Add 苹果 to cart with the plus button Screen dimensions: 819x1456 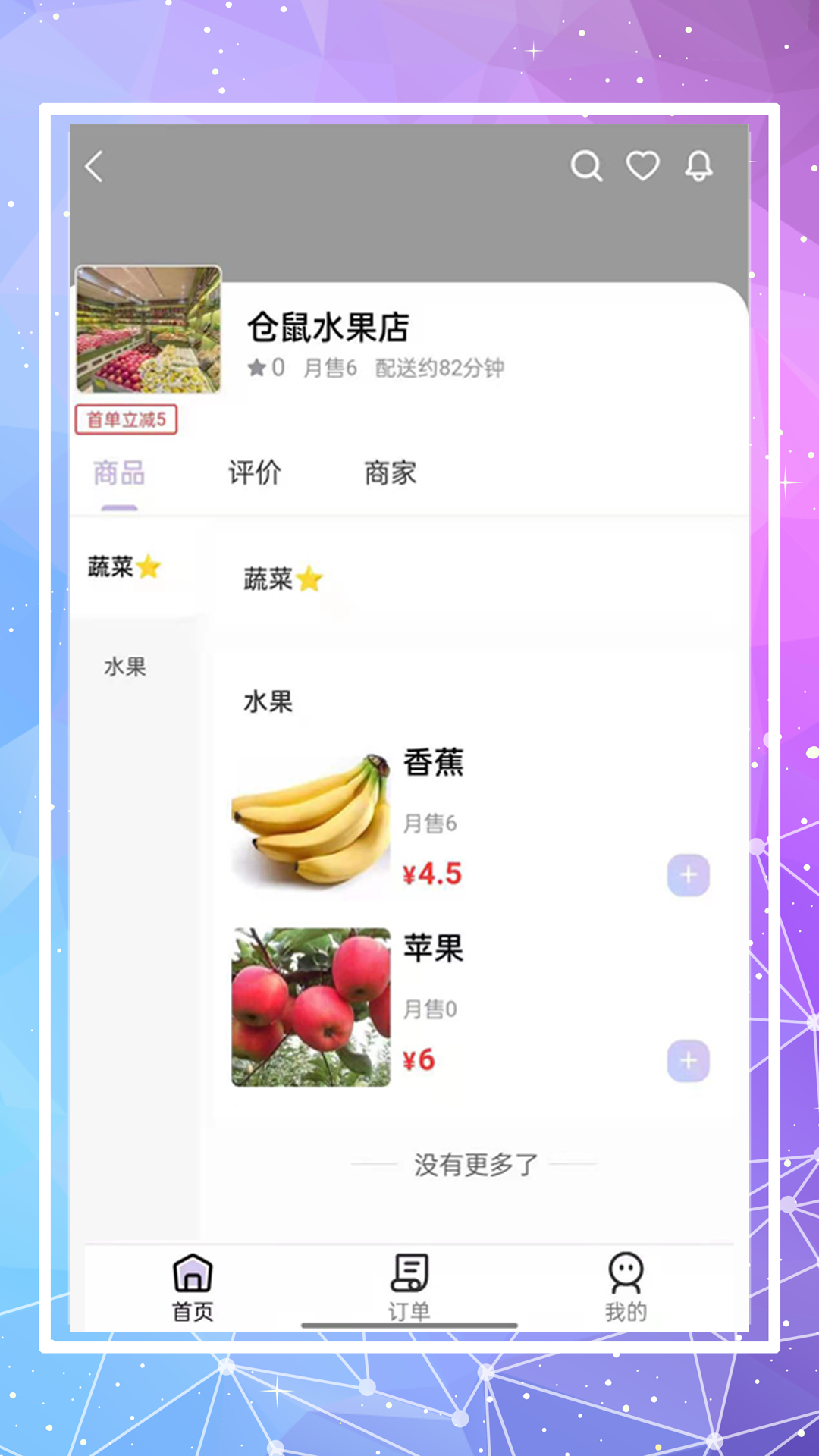(687, 1061)
